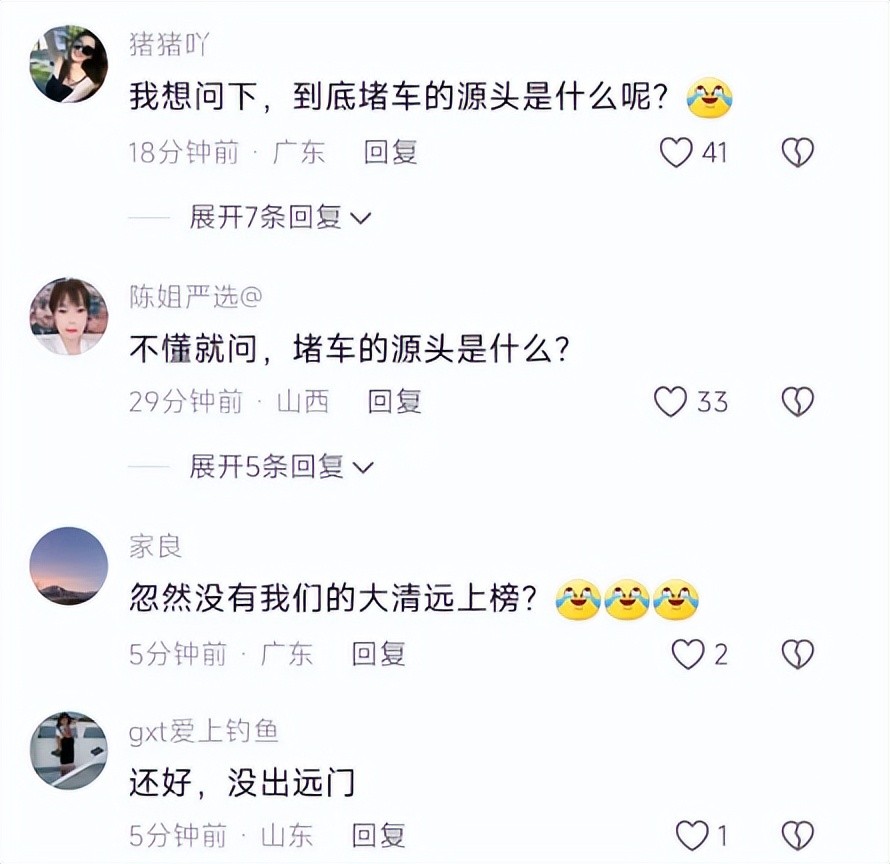Viewport: 890px width, 864px height.
Task: Like 猪猪吖's comment
Action: point(677,153)
